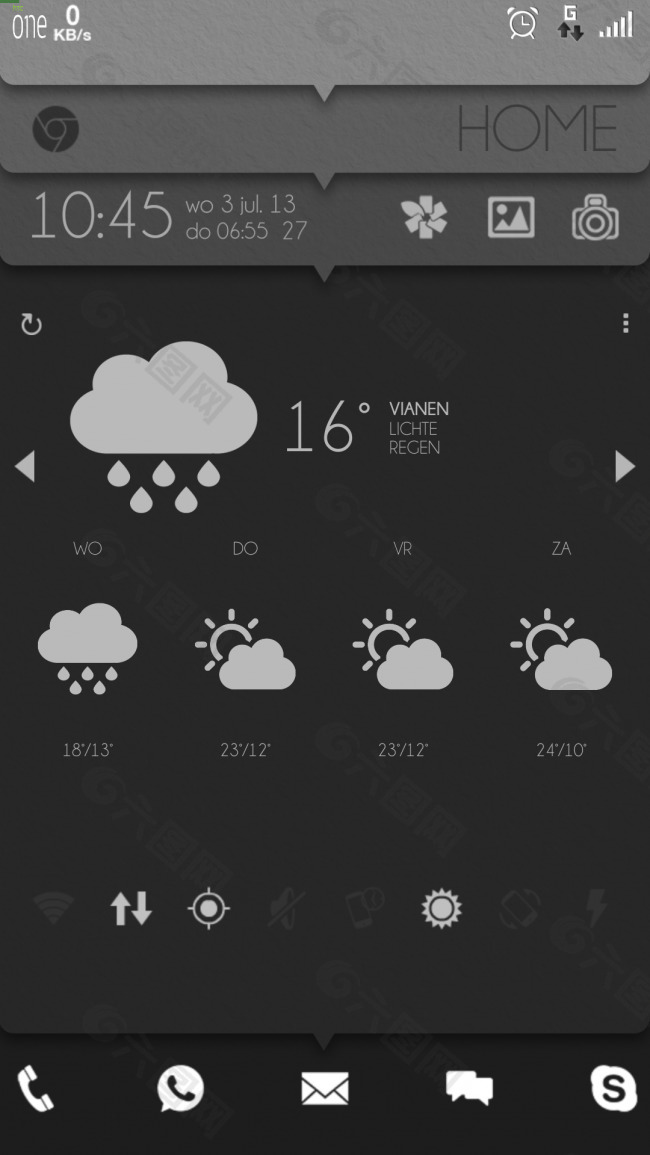Toggle GPS location setting
This screenshot has width=650, height=1155.
(x=208, y=908)
